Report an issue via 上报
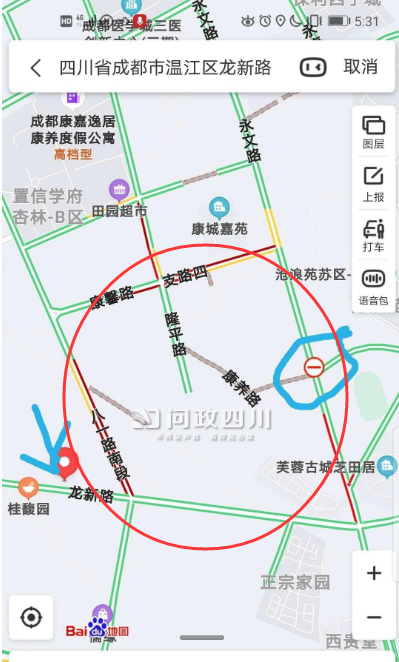 [x=373, y=184]
